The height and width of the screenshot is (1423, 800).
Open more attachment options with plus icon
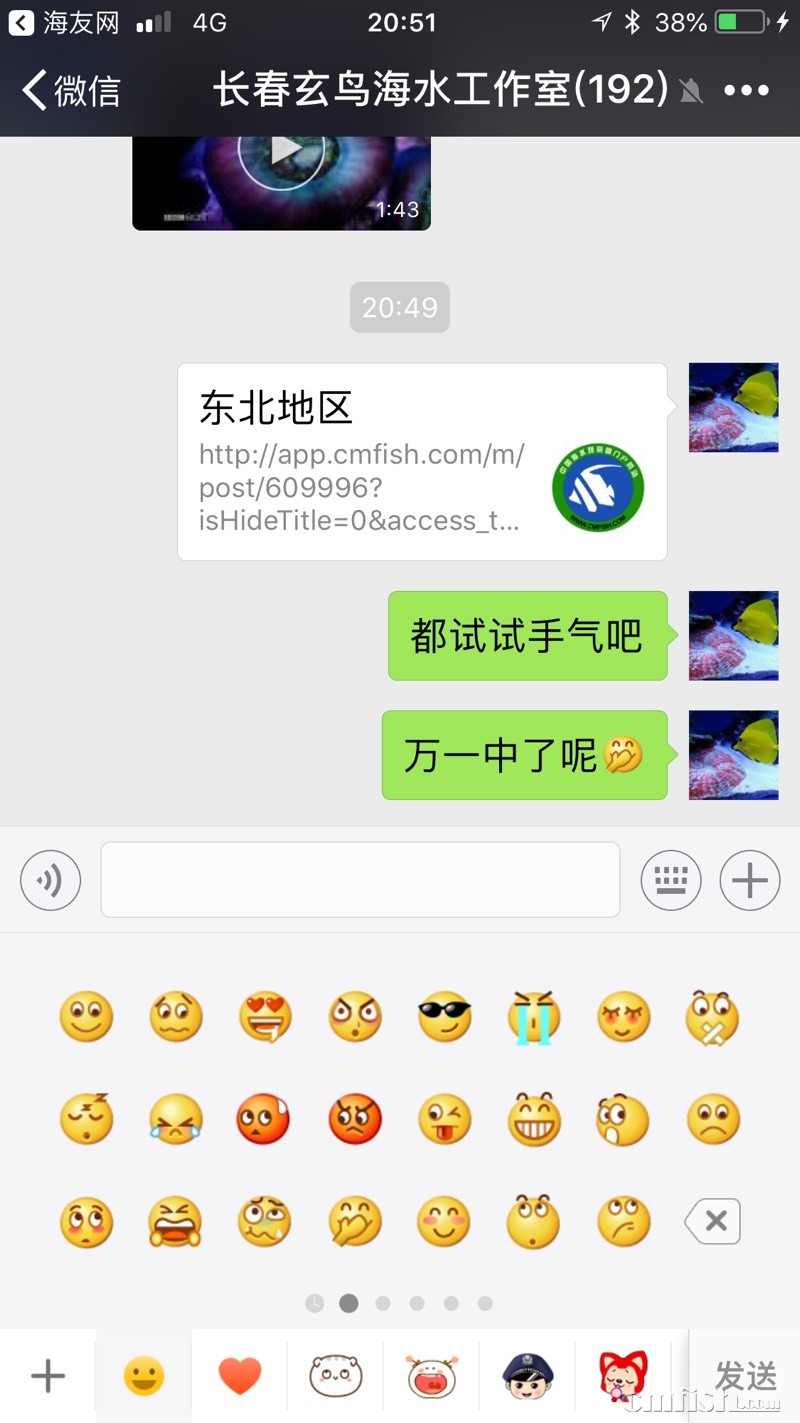749,880
